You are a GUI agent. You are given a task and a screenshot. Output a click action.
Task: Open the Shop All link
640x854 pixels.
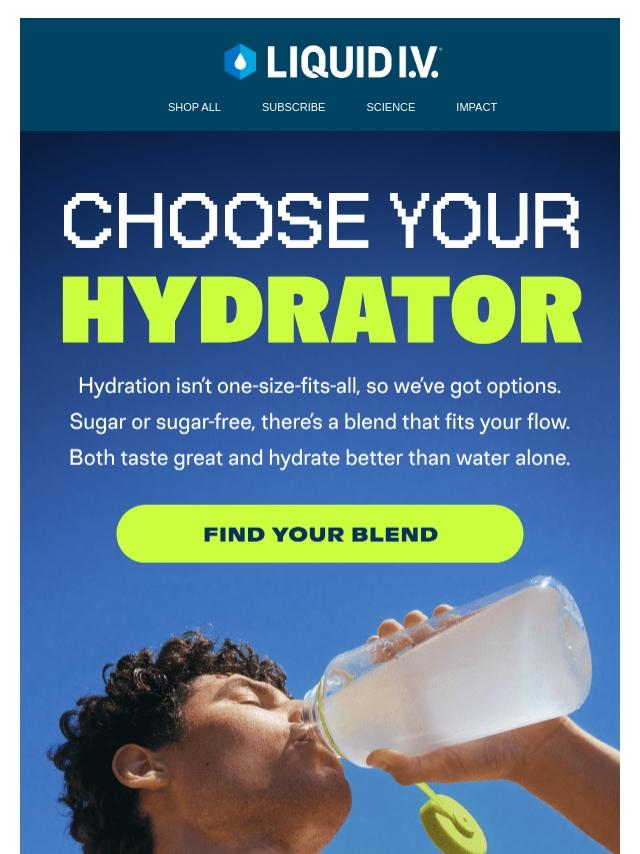click(x=194, y=107)
